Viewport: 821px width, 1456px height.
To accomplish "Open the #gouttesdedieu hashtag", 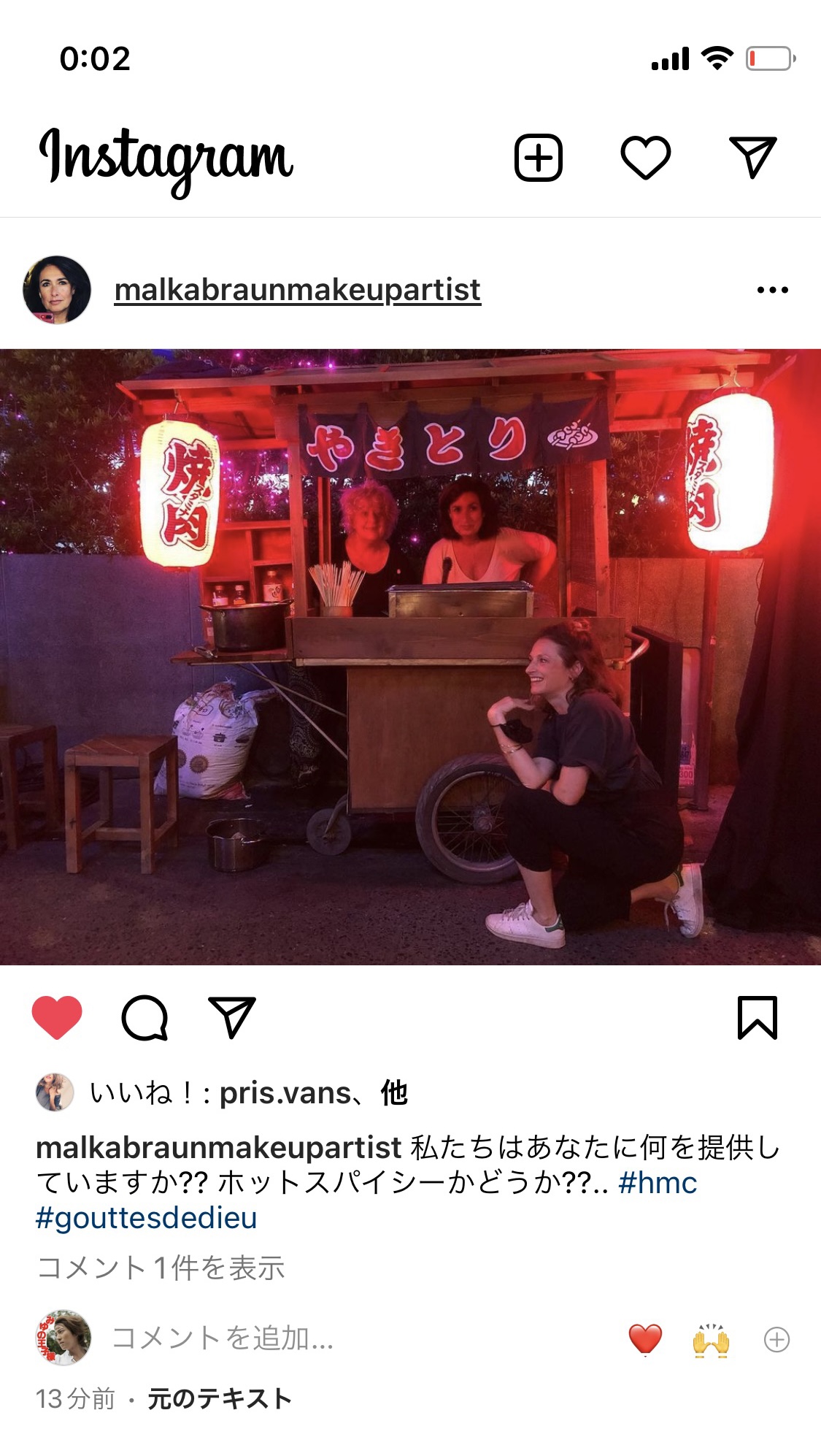I will tap(147, 1218).
